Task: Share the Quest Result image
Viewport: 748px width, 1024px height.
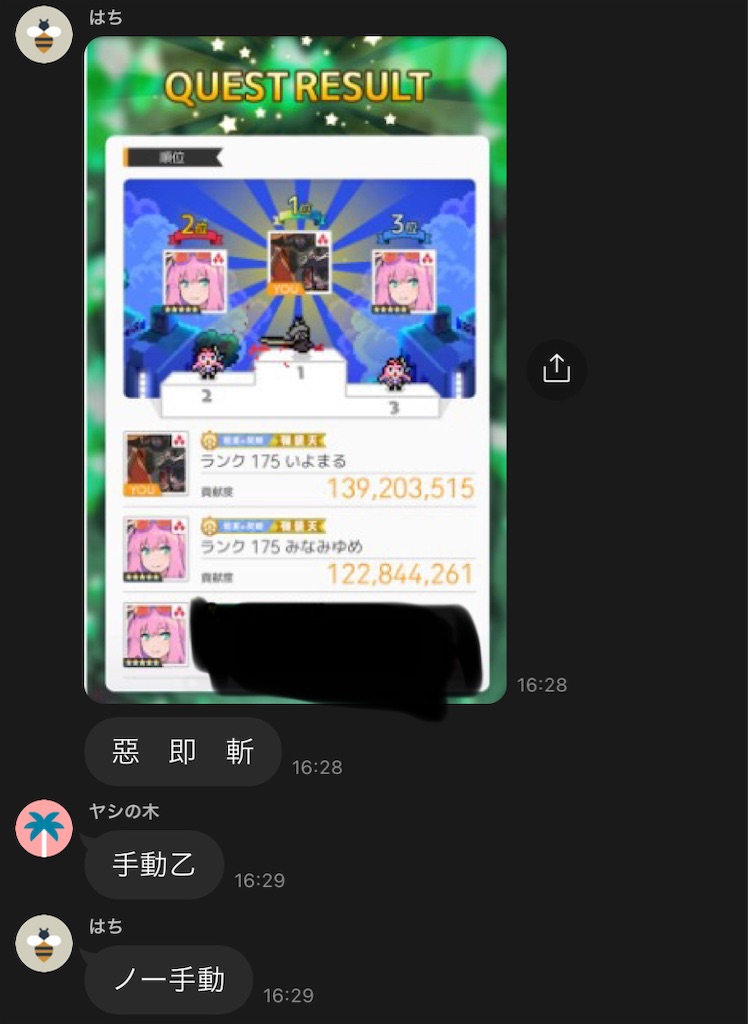Action: click(x=557, y=370)
